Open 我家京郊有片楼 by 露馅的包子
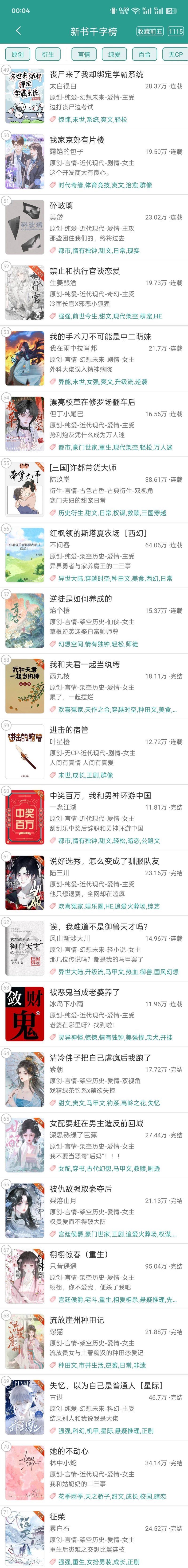 (77, 140)
